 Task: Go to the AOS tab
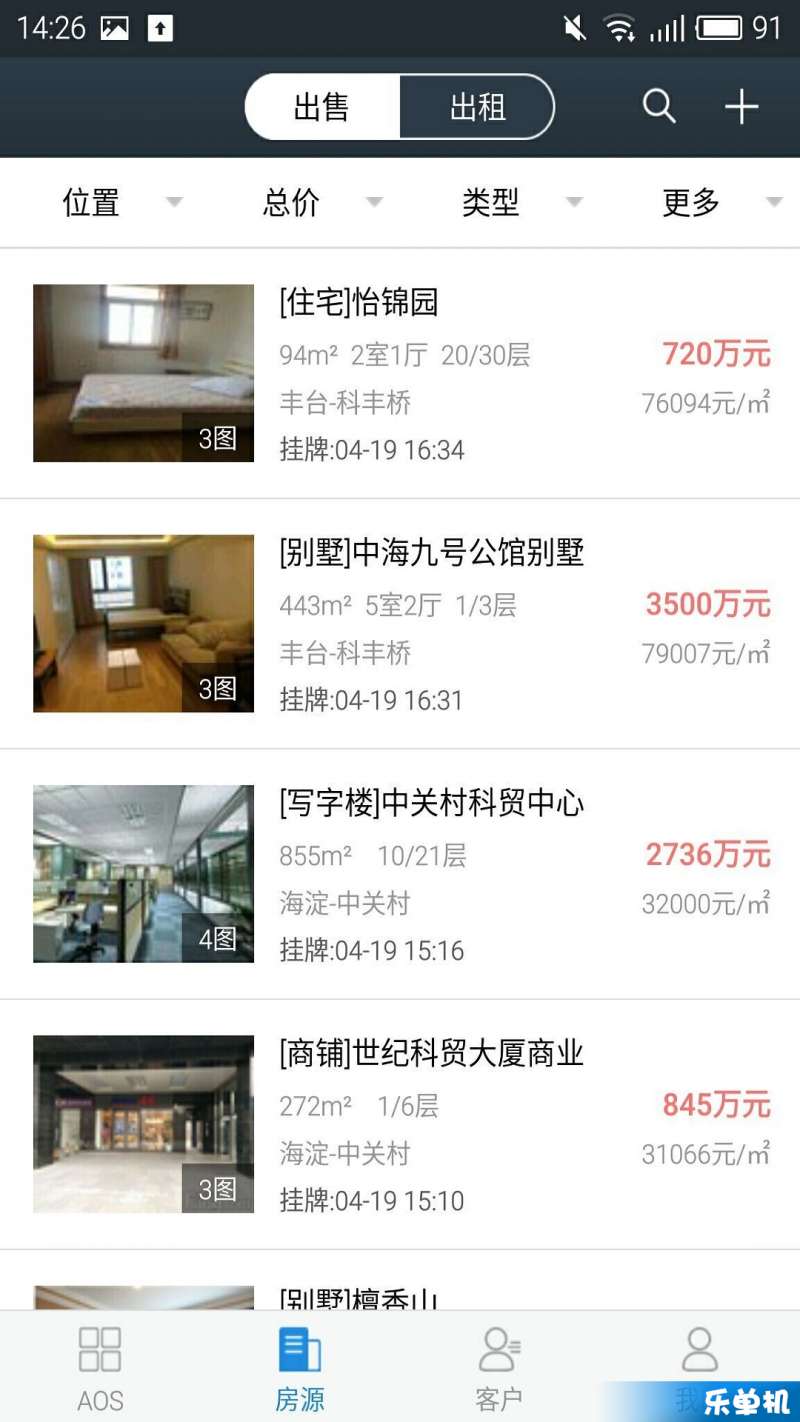tap(100, 1367)
